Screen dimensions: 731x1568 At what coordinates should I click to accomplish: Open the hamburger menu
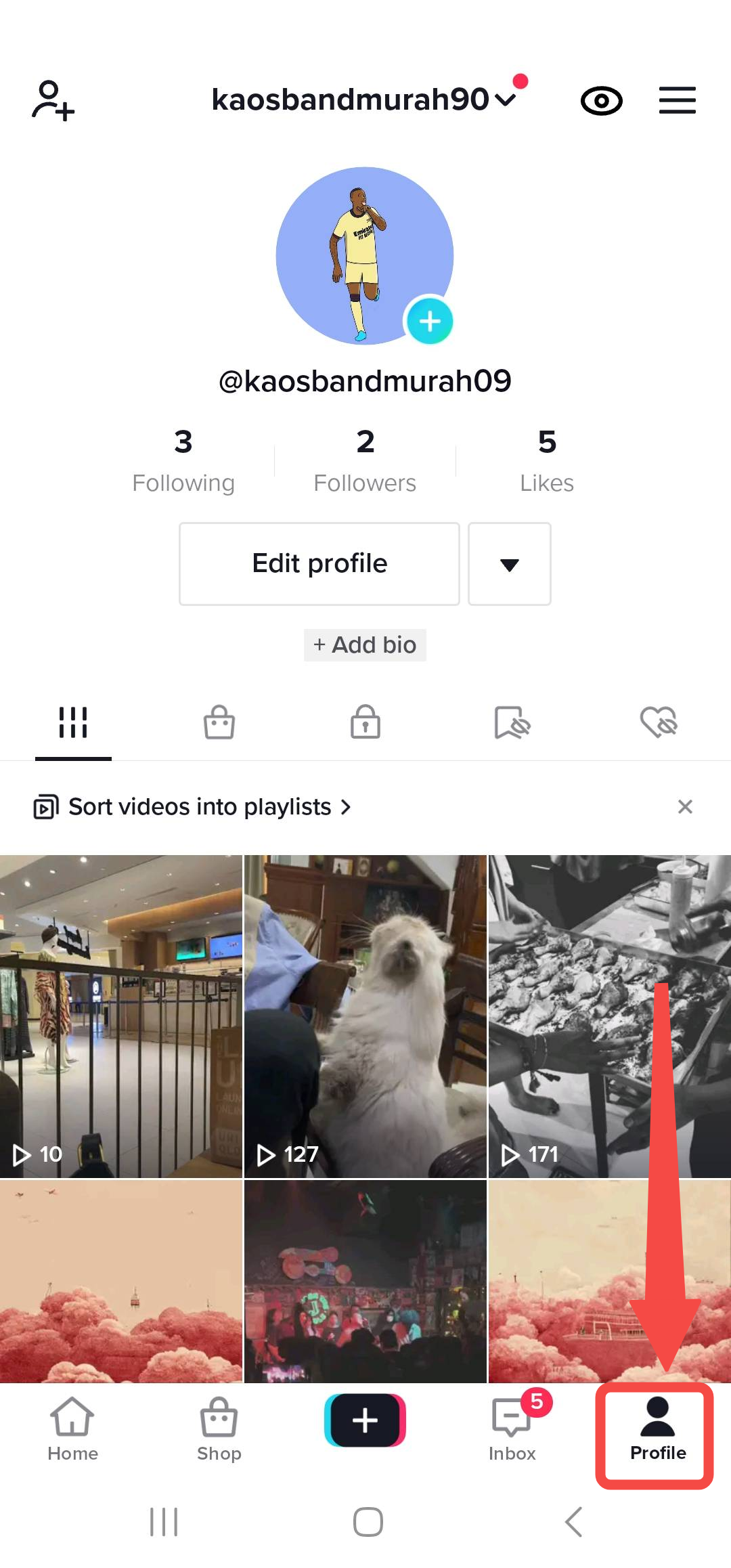(x=677, y=101)
